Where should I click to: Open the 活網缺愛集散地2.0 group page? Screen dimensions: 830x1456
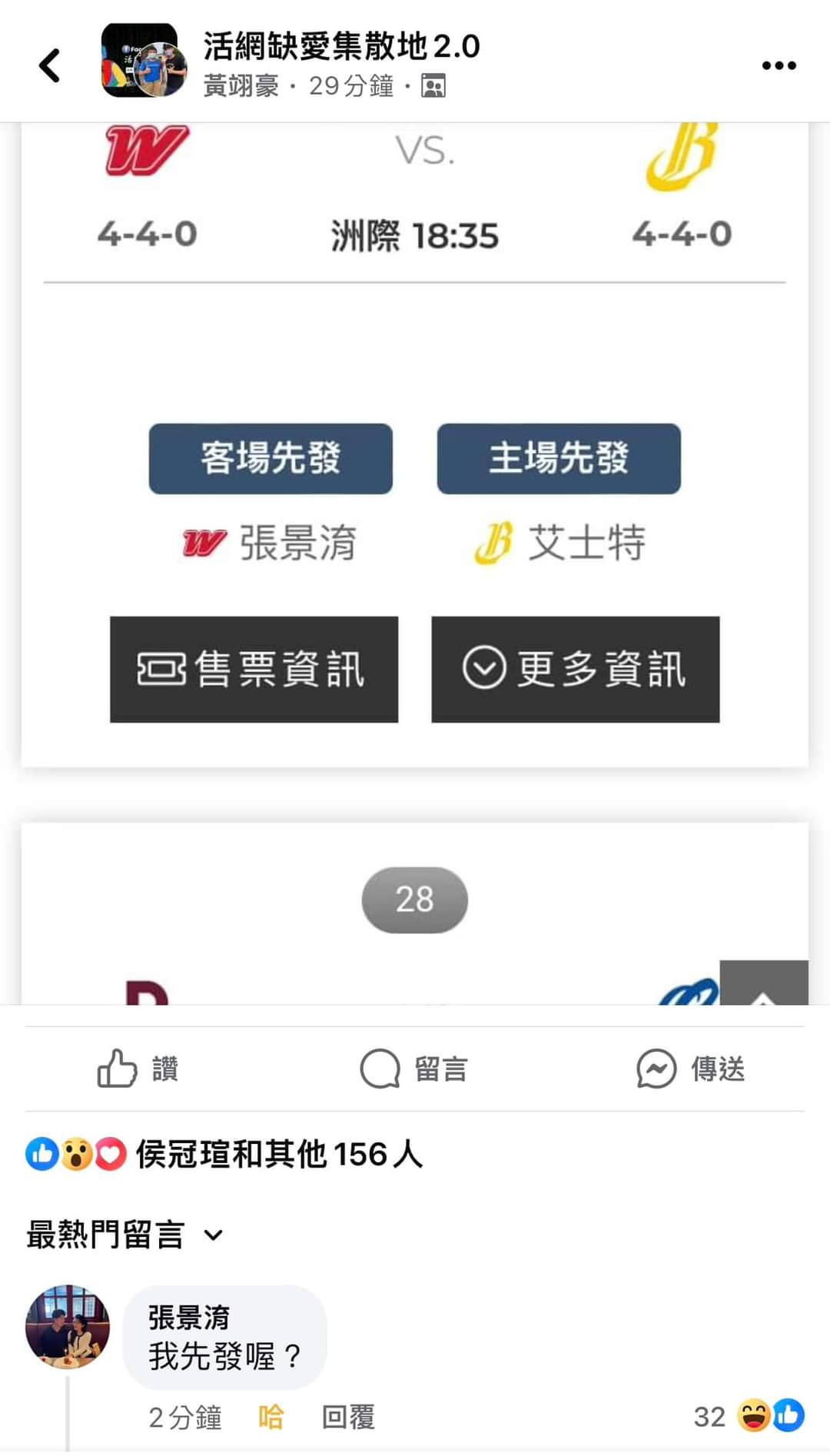coord(341,46)
